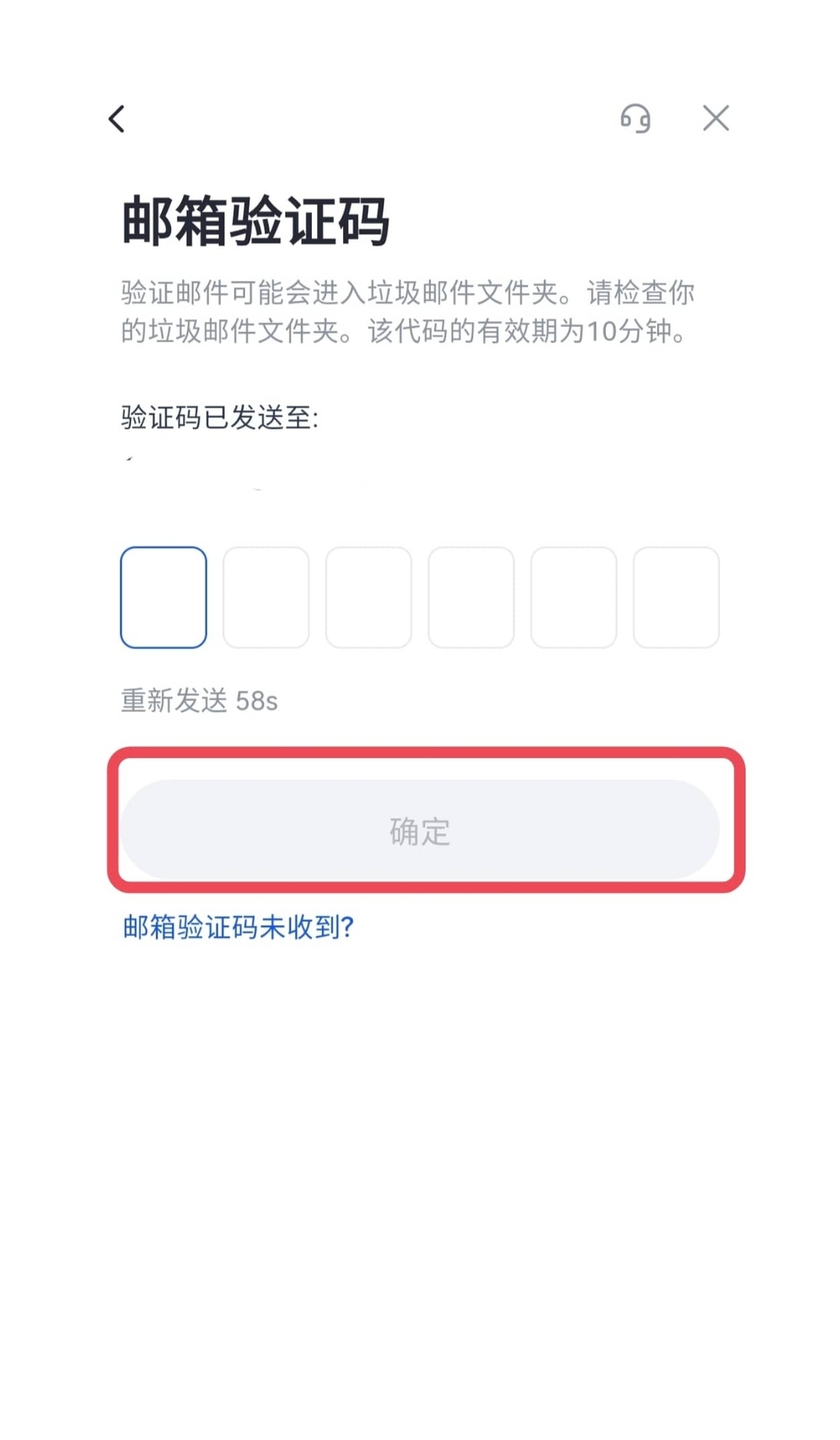
Task: Focus the first verification code box
Action: tap(163, 597)
